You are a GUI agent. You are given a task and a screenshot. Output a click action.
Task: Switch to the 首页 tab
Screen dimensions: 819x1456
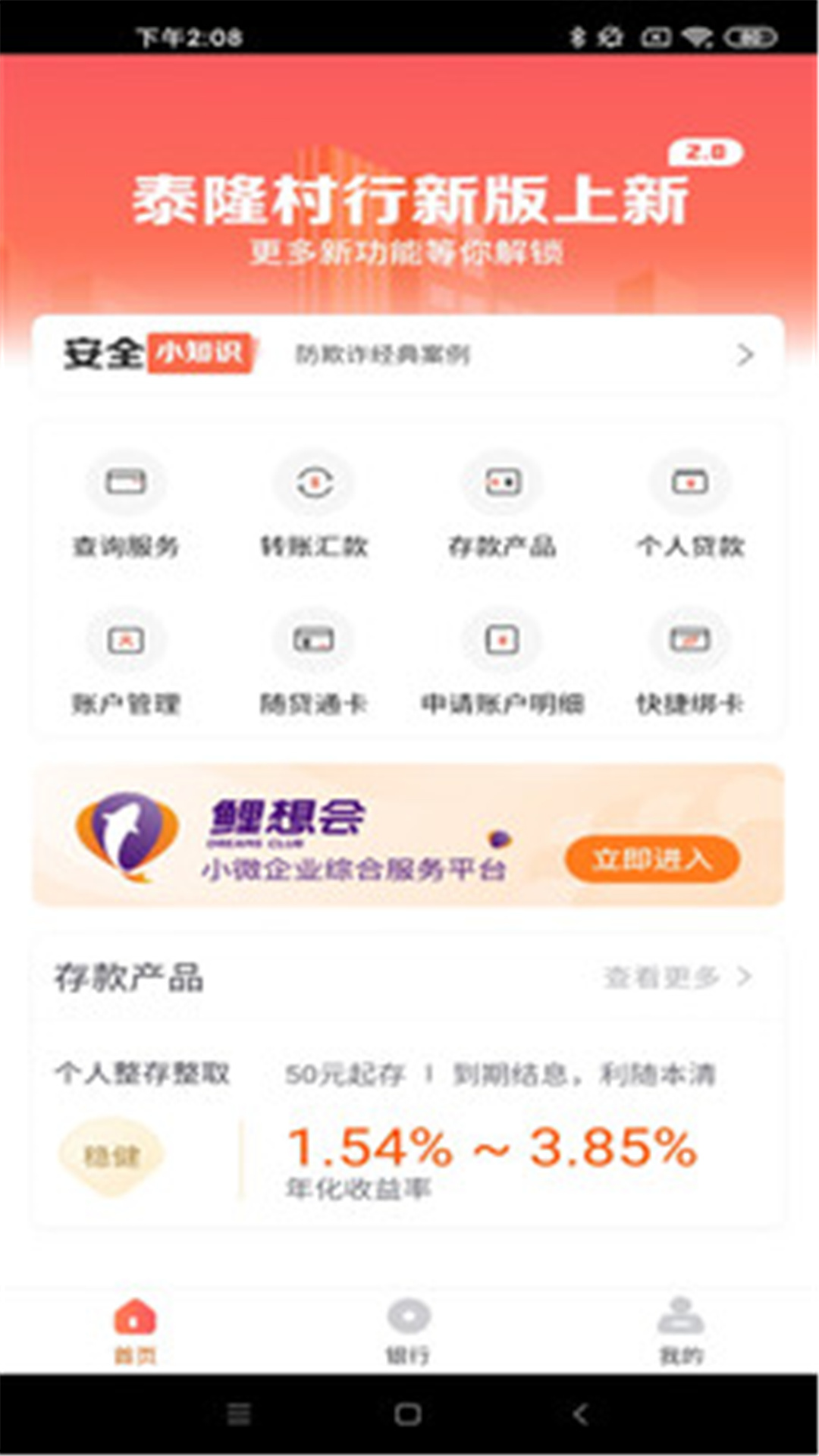click(136, 1332)
